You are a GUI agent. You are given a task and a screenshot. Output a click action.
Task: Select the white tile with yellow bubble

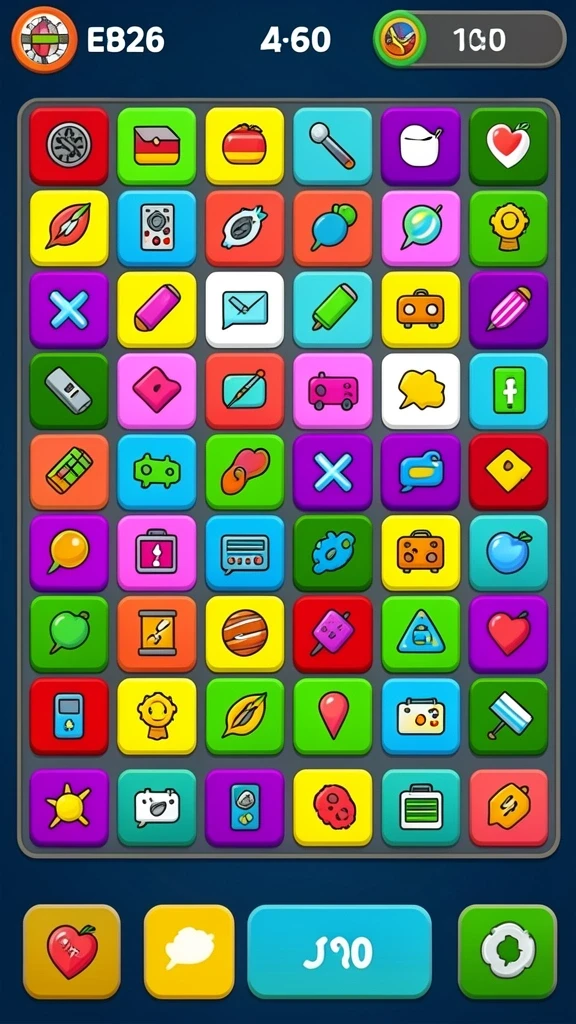(421, 391)
